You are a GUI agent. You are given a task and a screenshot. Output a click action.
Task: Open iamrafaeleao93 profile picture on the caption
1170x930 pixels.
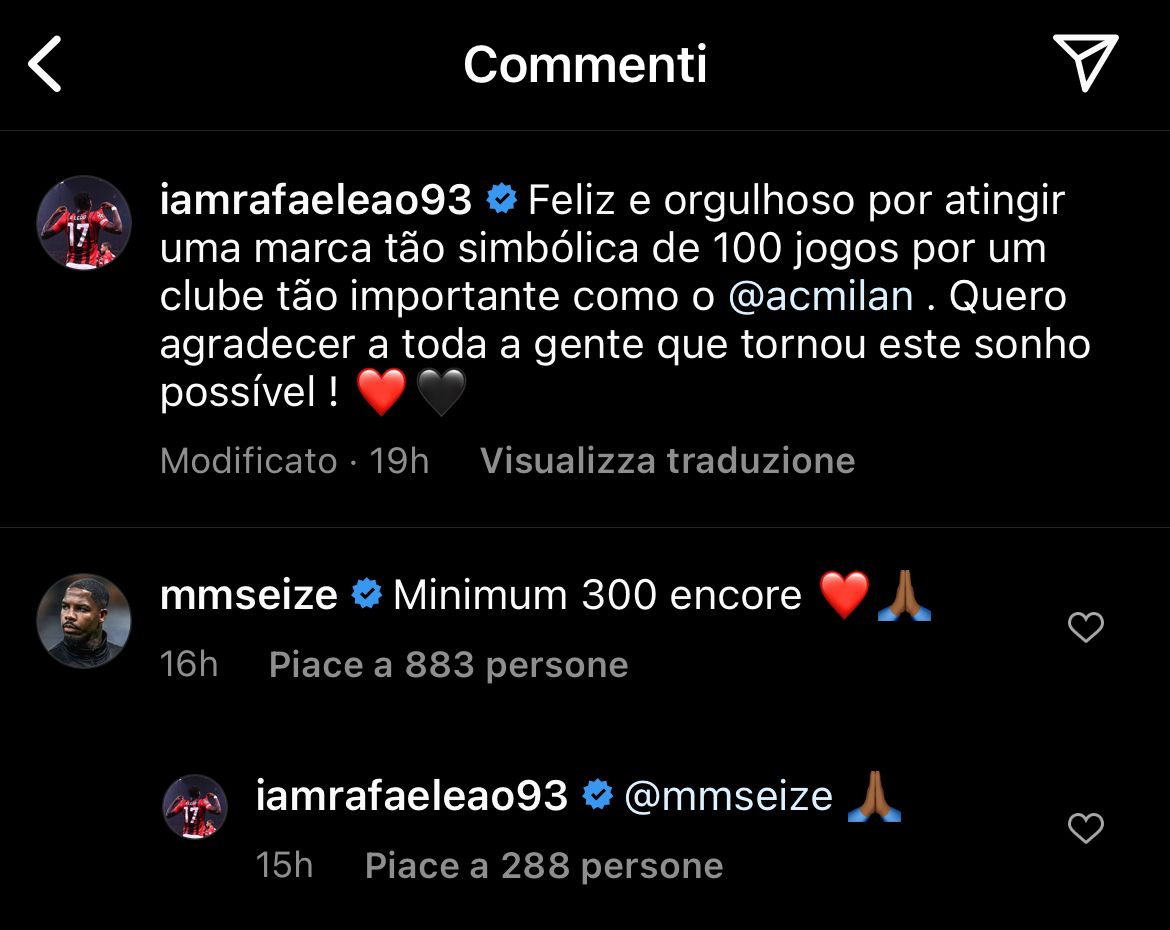tap(84, 223)
